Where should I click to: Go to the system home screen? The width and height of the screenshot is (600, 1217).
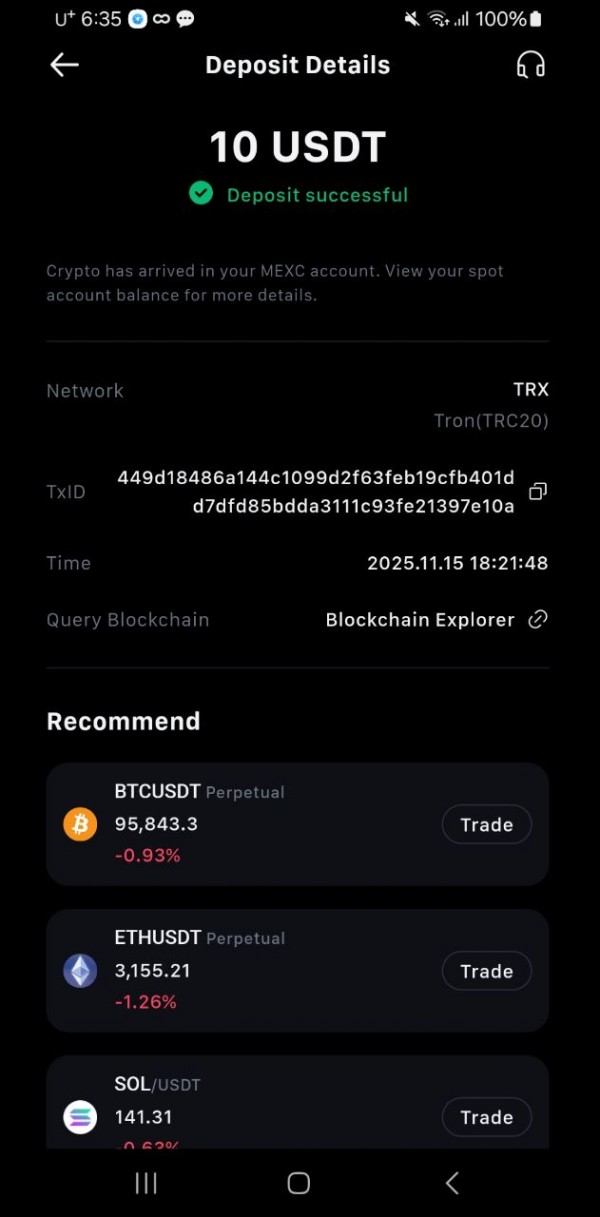pos(298,1183)
